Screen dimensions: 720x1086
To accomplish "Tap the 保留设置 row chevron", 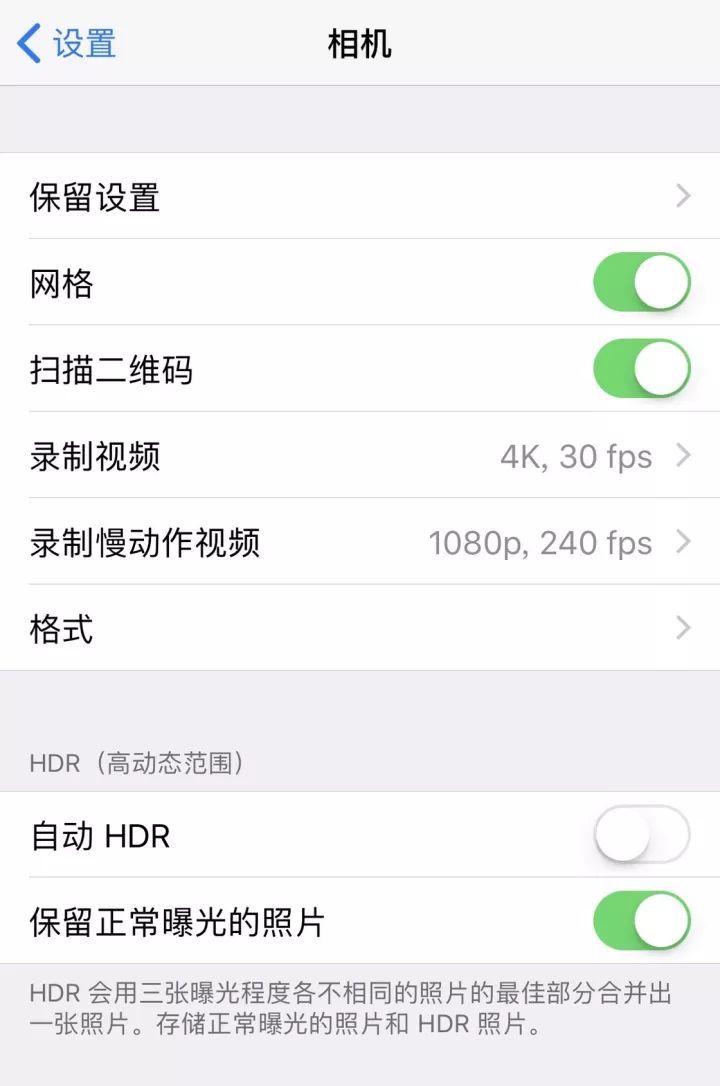I will (x=683, y=197).
